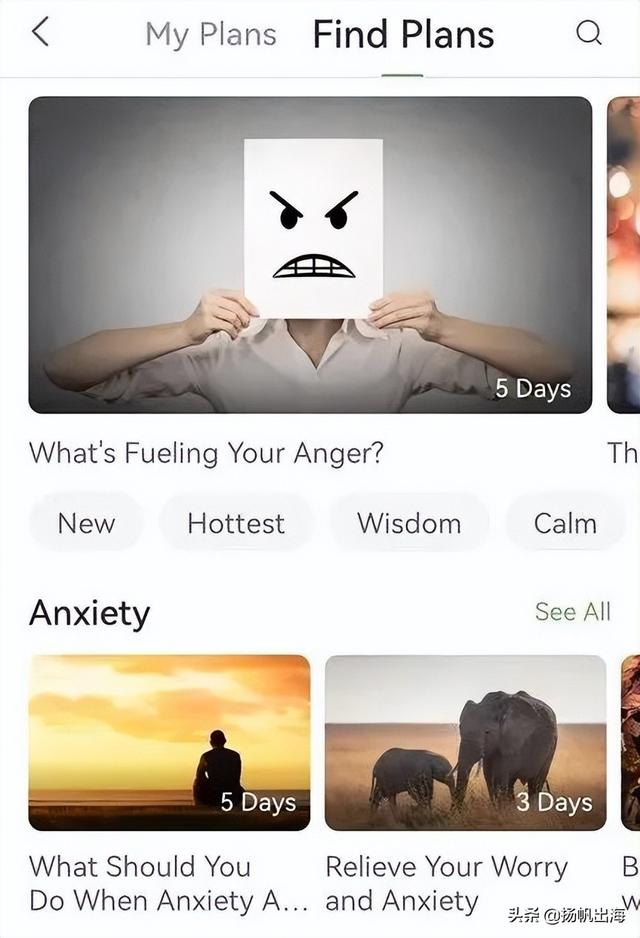Open Relieve Your Worry and Anxiety plan
The height and width of the screenshot is (938, 640).
click(x=465, y=743)
